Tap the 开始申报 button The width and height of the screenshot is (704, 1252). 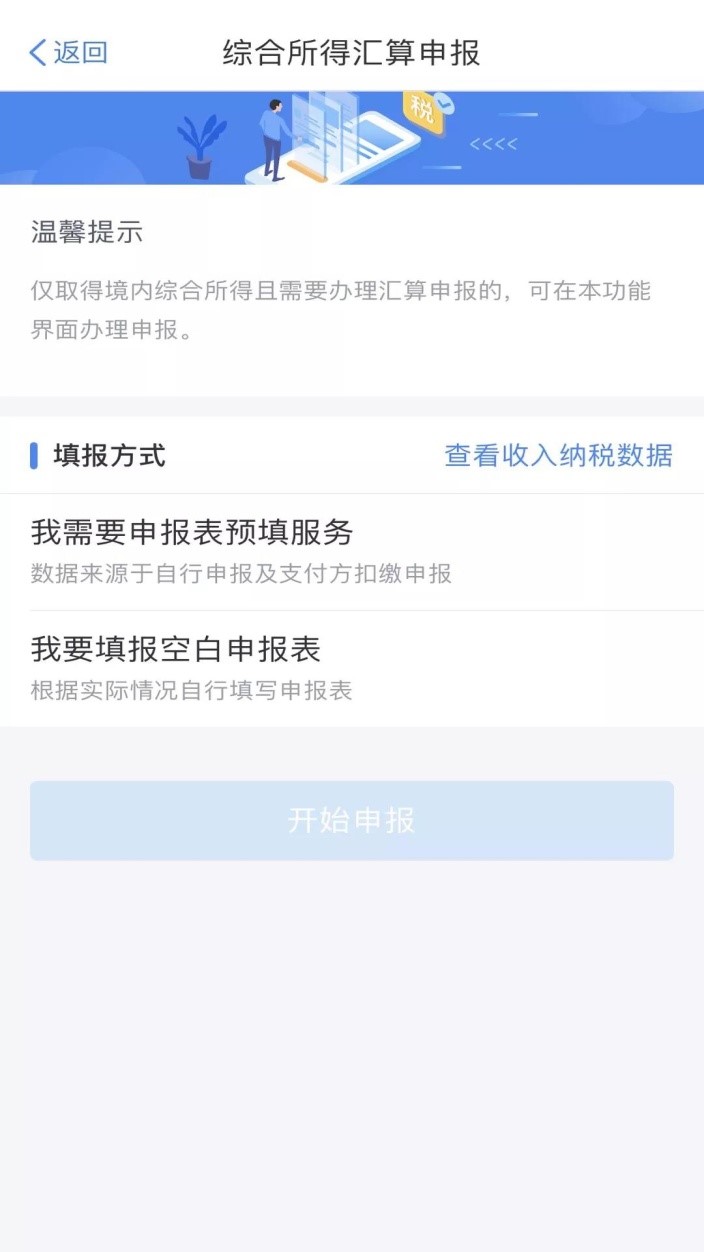click(351, 821)
